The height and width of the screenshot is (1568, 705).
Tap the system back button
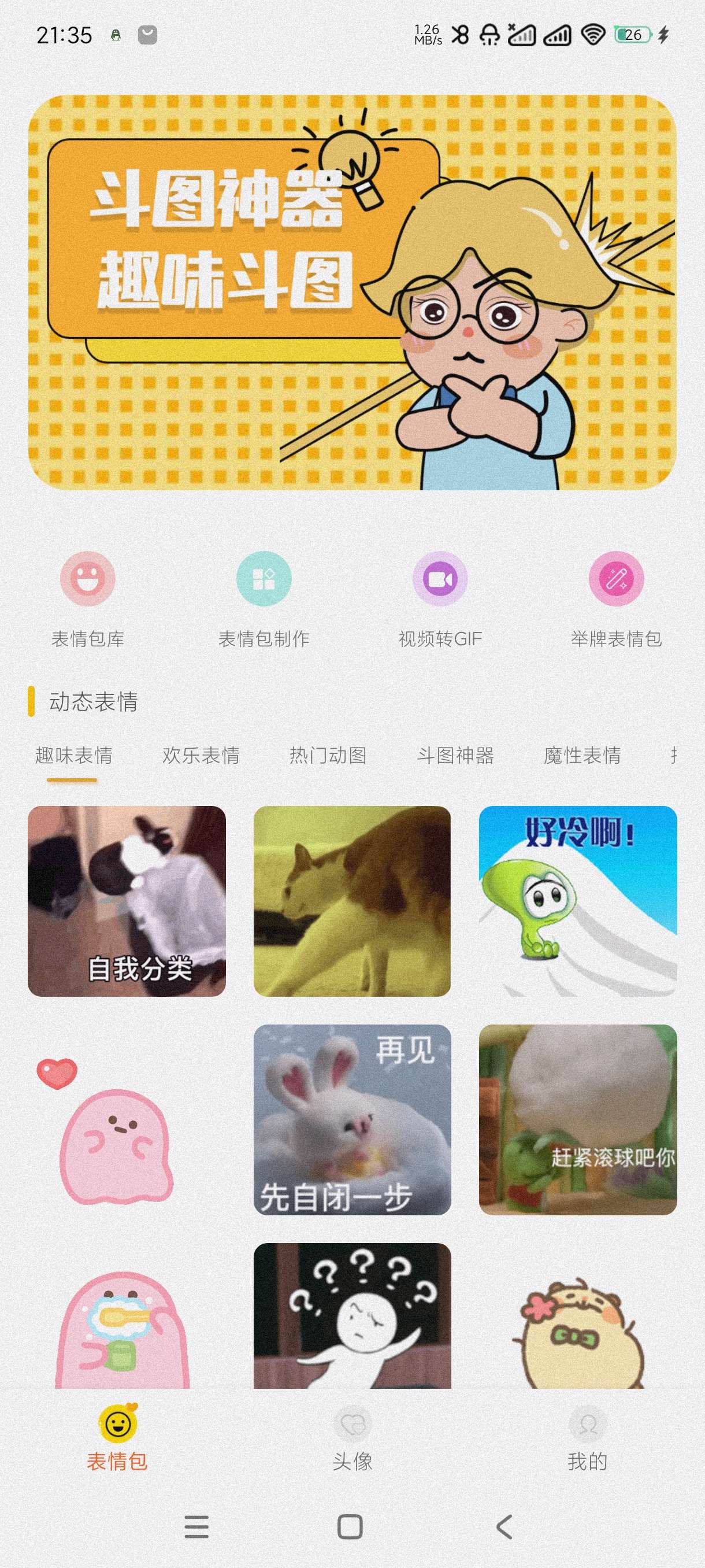click(504, 1526)
